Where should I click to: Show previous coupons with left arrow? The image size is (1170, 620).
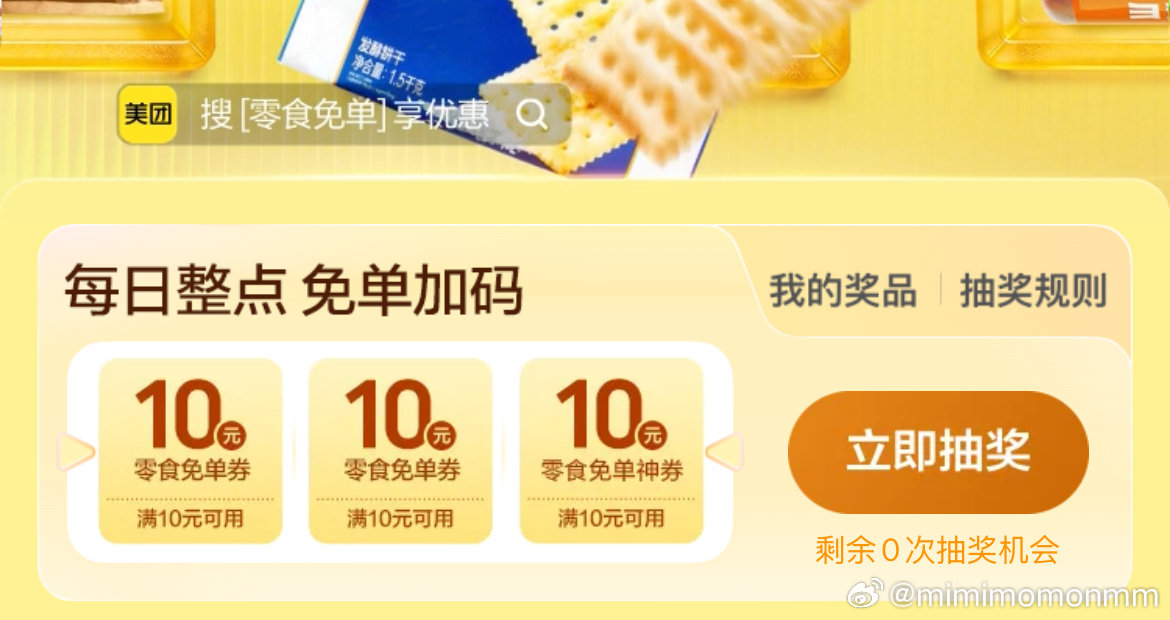click(x=77, y=453)
